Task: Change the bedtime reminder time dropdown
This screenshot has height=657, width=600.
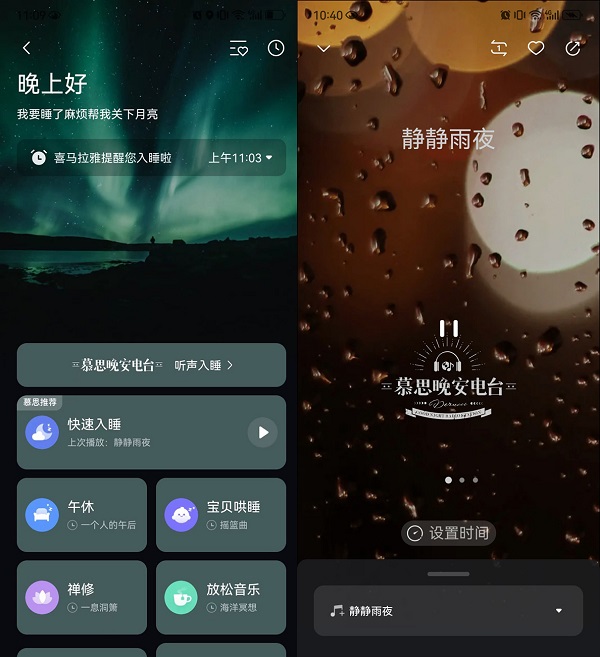Action: click(241, 158)
